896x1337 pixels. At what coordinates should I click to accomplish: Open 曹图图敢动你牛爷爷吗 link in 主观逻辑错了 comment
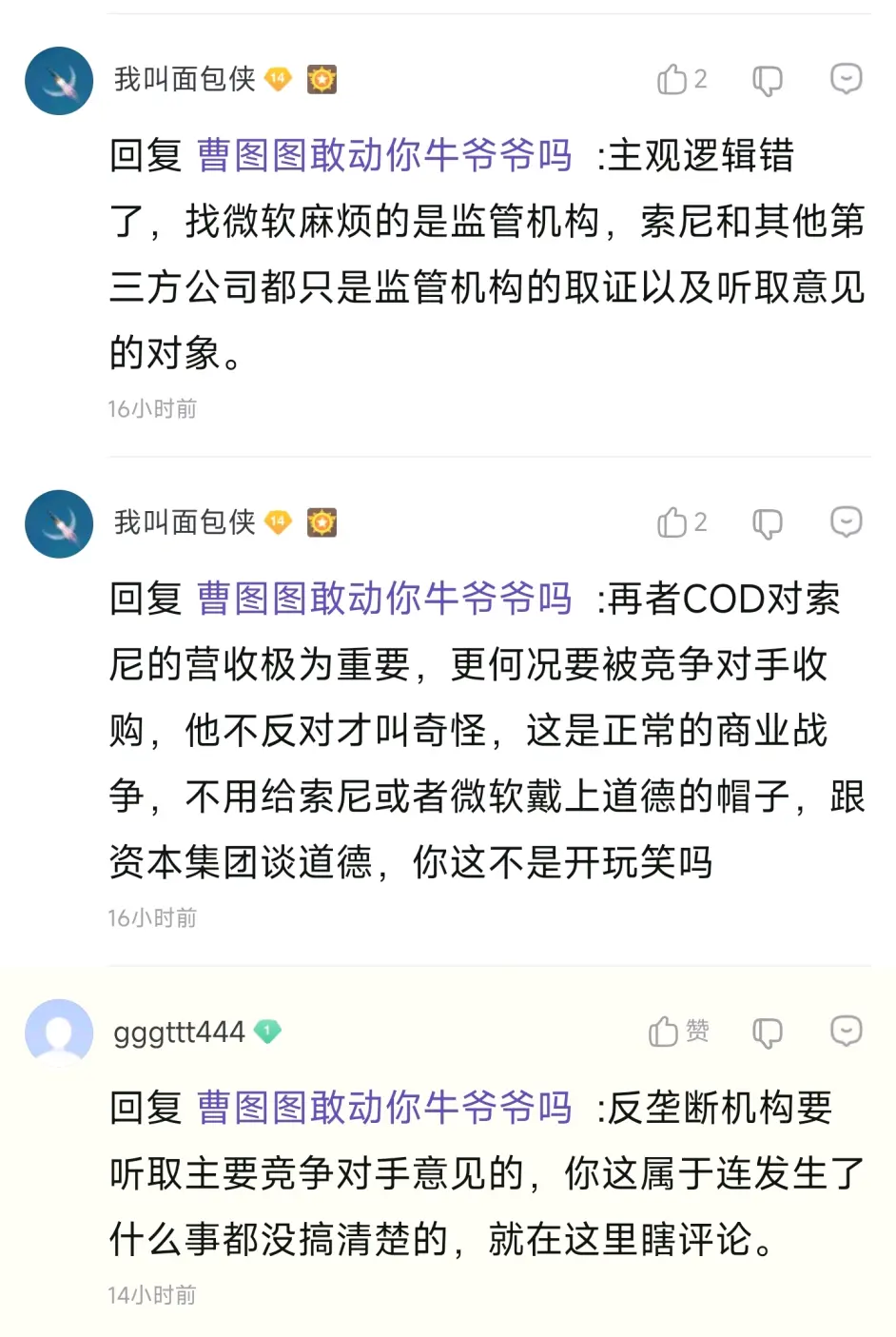pyautogui.click(x=384, y=155)
